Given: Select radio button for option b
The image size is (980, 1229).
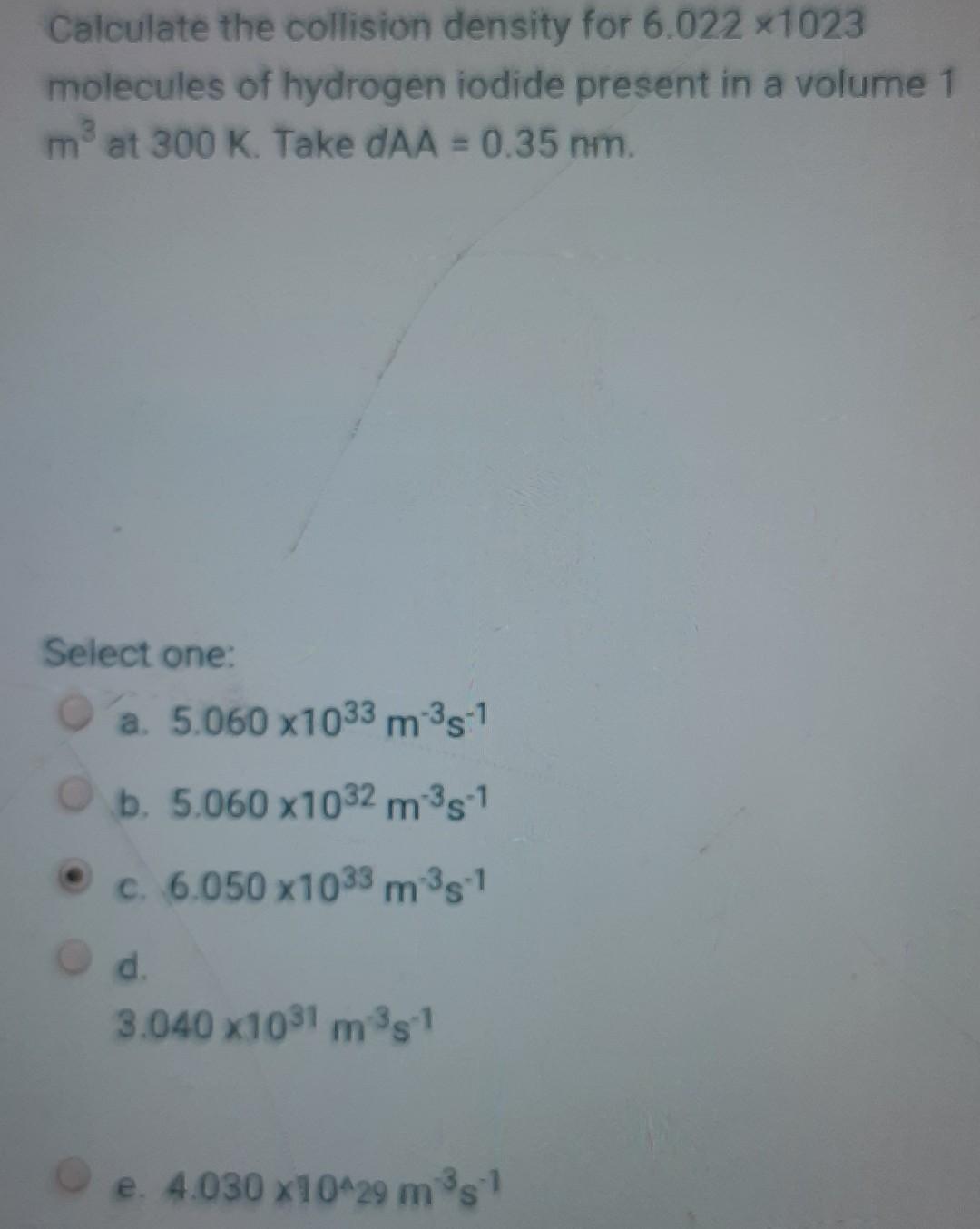Looking at the screenshot, I should point(75,798).
